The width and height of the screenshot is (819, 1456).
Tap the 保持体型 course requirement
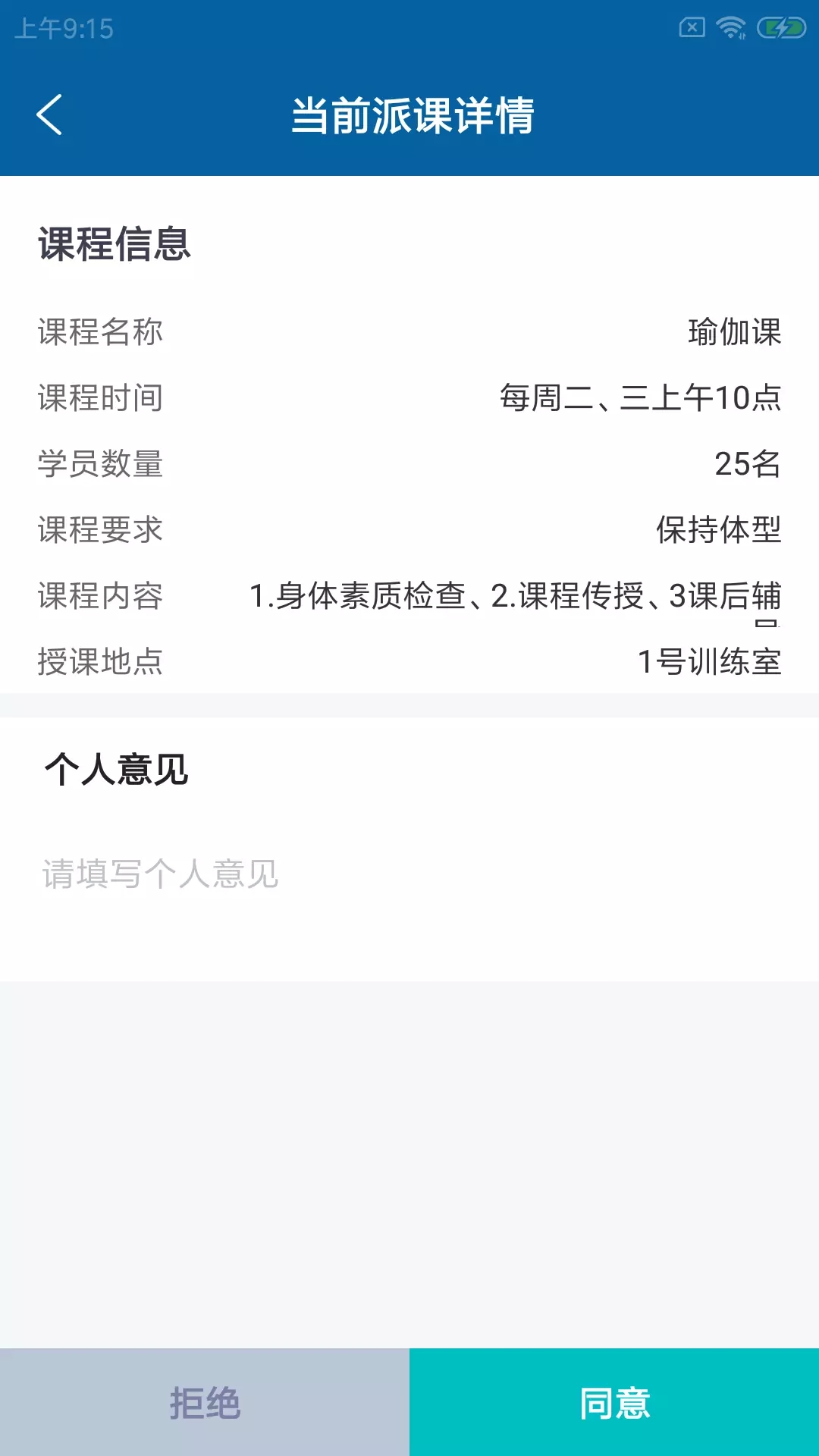(718, 532)
